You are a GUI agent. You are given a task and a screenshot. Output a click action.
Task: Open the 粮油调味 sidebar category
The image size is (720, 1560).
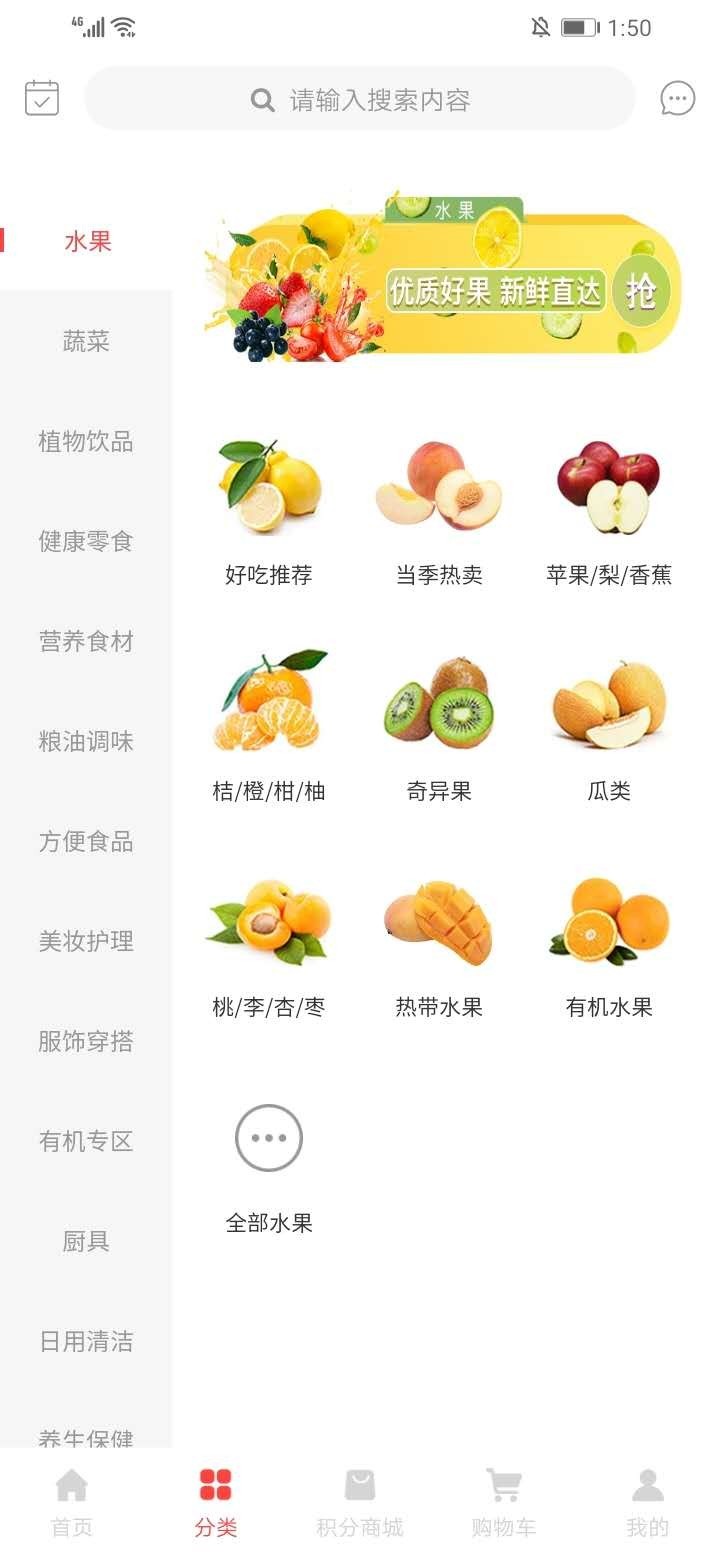(85, 742)
